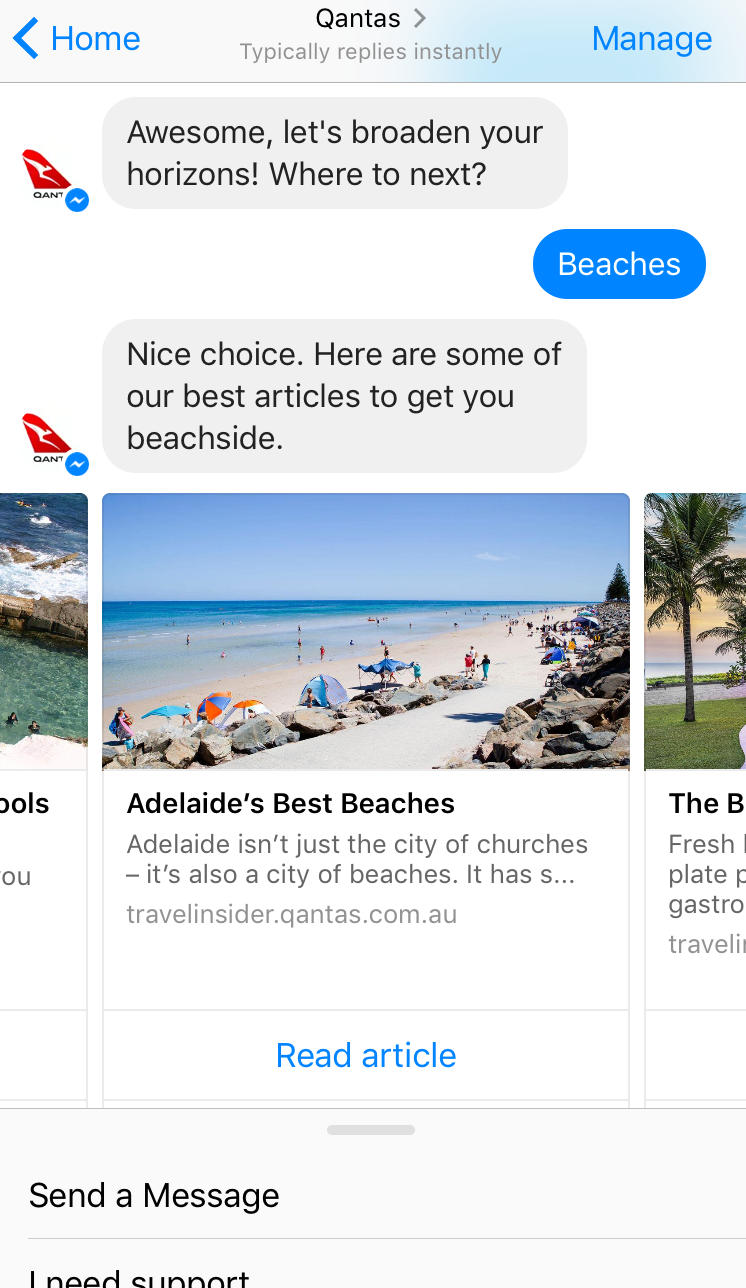Tap the menu drawer handle
This screenshot has width=746, height=1288.
click(371, 1130)
